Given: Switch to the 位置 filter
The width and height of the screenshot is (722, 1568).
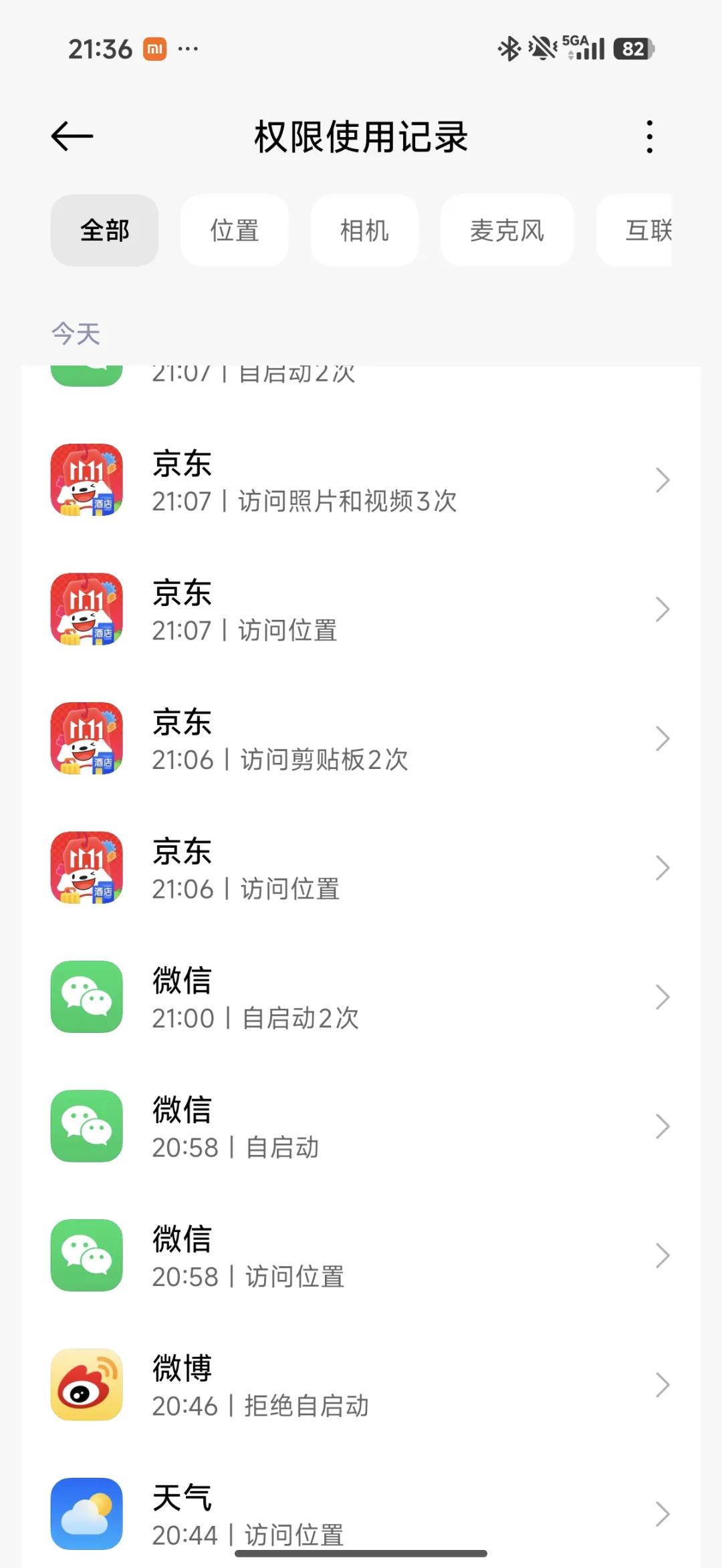Looking at the screenshot, I should [x=234, y=230].
